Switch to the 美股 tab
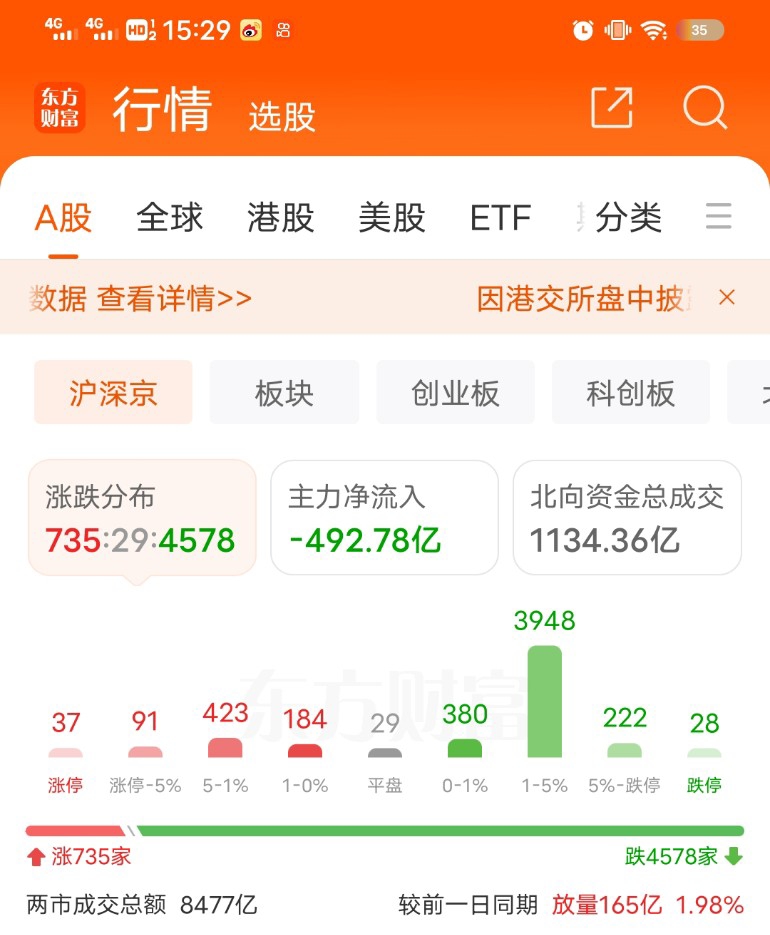Viewport: 770px width, 935px height. tap(391, 216)
